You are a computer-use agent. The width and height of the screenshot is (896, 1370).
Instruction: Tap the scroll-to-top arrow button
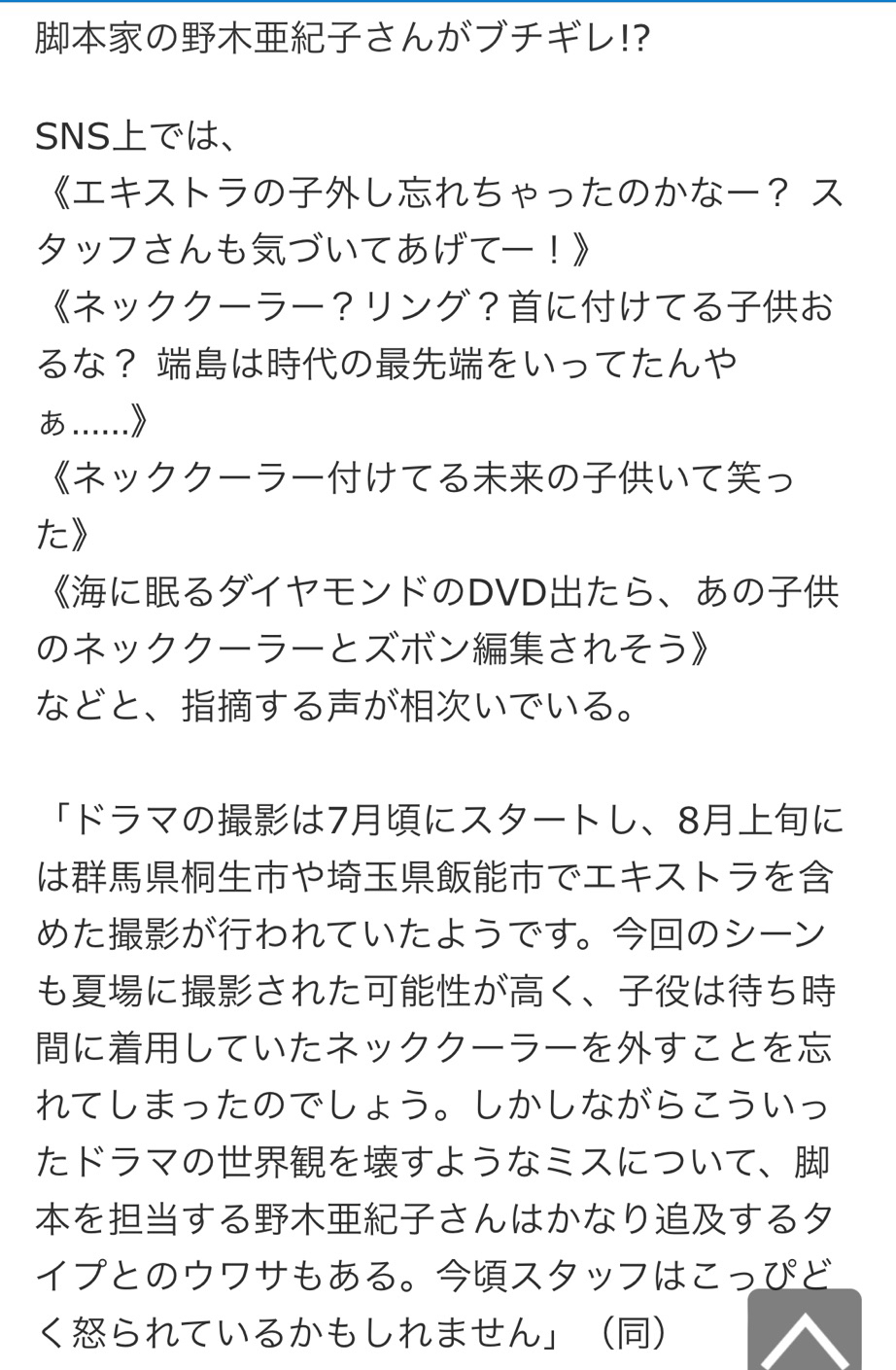click(805, 1331)
